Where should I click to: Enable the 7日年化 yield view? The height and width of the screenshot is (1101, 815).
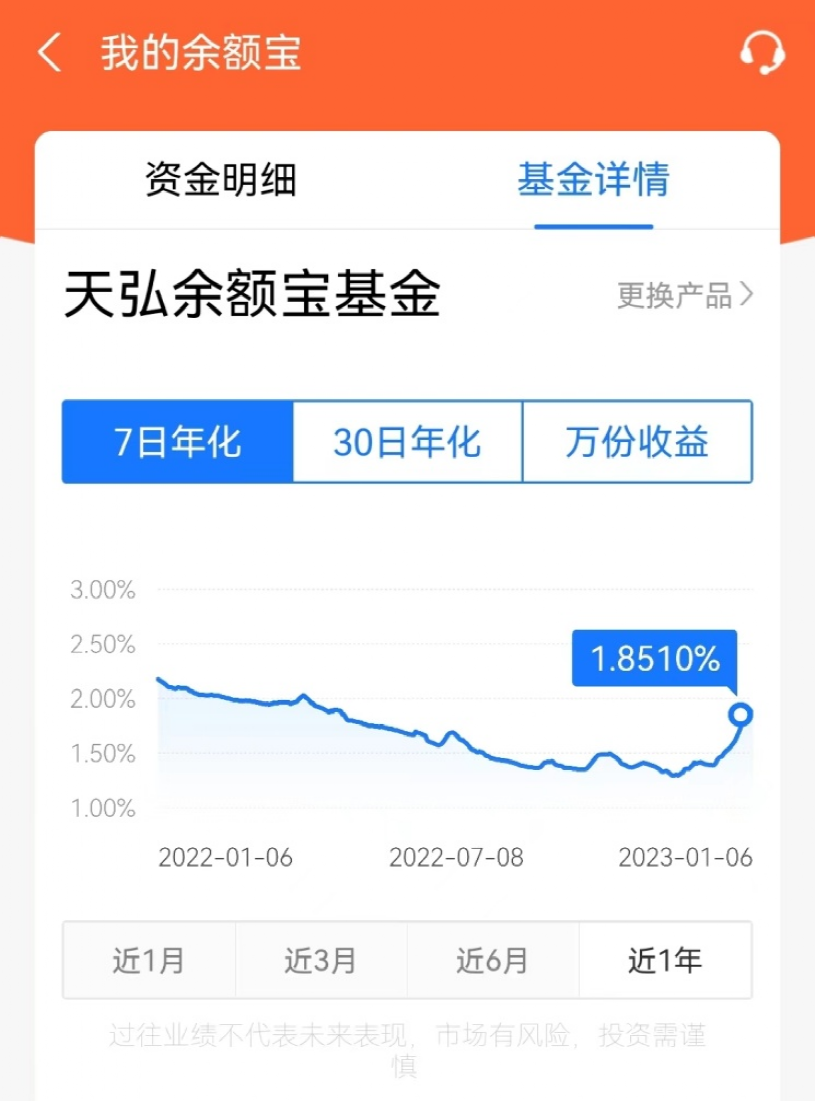[176, 443]
